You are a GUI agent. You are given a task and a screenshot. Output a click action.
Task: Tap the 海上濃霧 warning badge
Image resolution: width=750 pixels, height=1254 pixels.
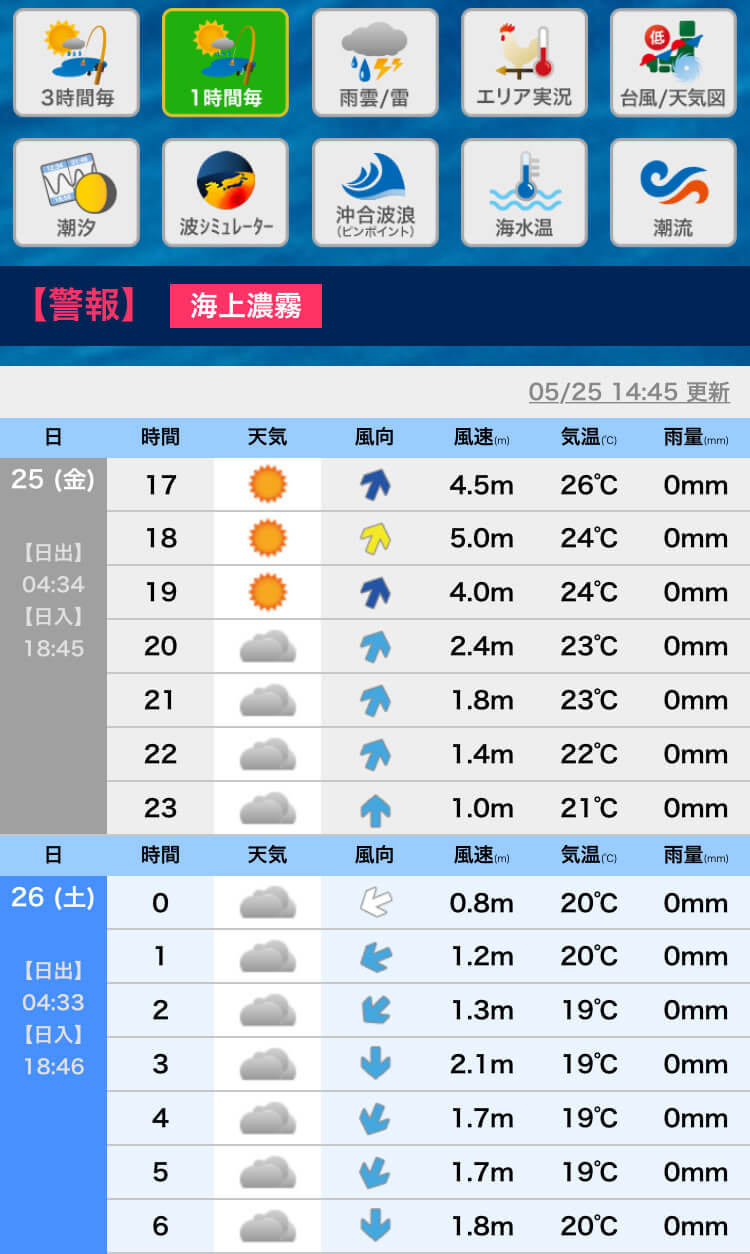[x=246, y=306]
